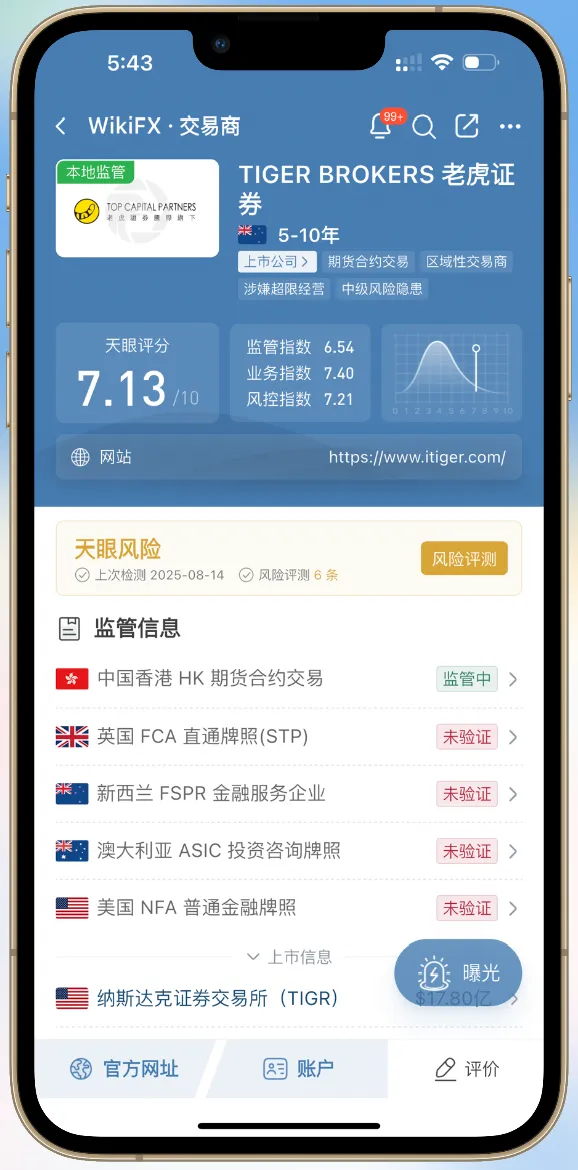578x1170 pixels.
Task: Go back using the top-left arrow
Action: click(61, 126)
